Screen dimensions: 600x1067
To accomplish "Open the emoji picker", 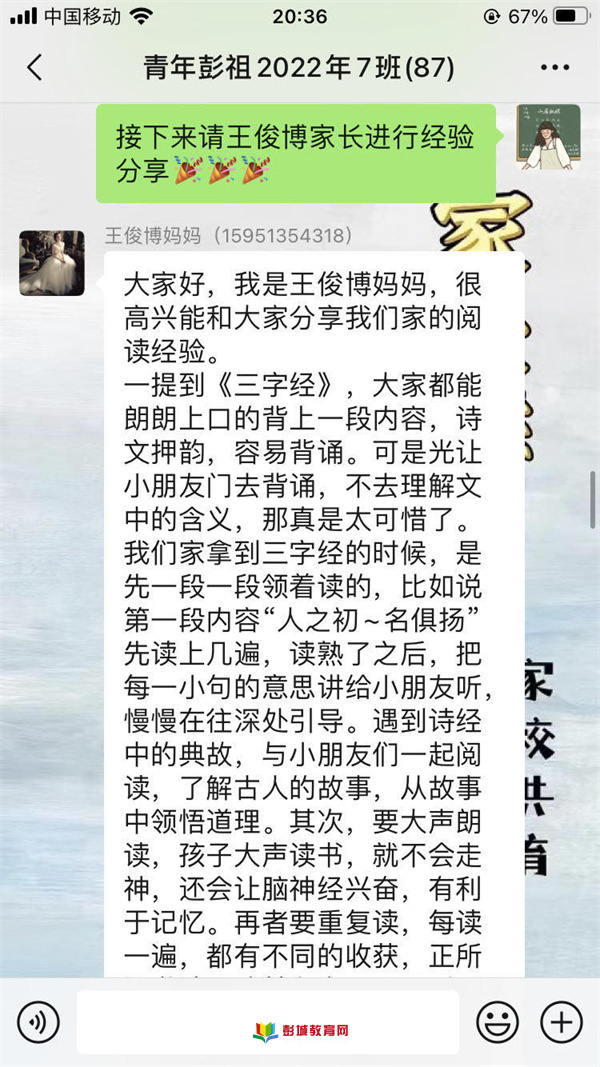I will tap(497, 1021).
